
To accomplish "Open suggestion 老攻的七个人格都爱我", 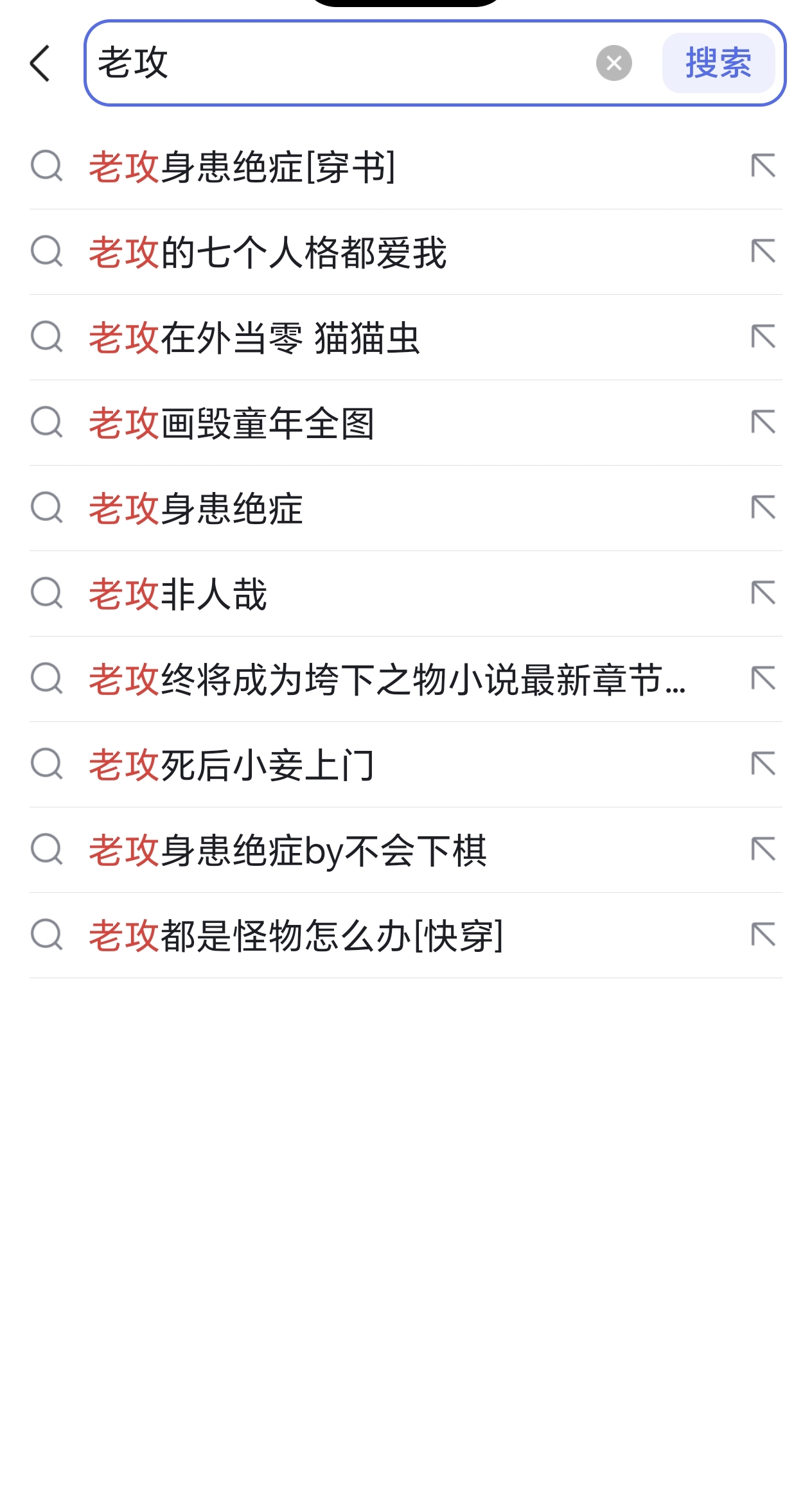I will pyautogui.click(x=405, y=252).
